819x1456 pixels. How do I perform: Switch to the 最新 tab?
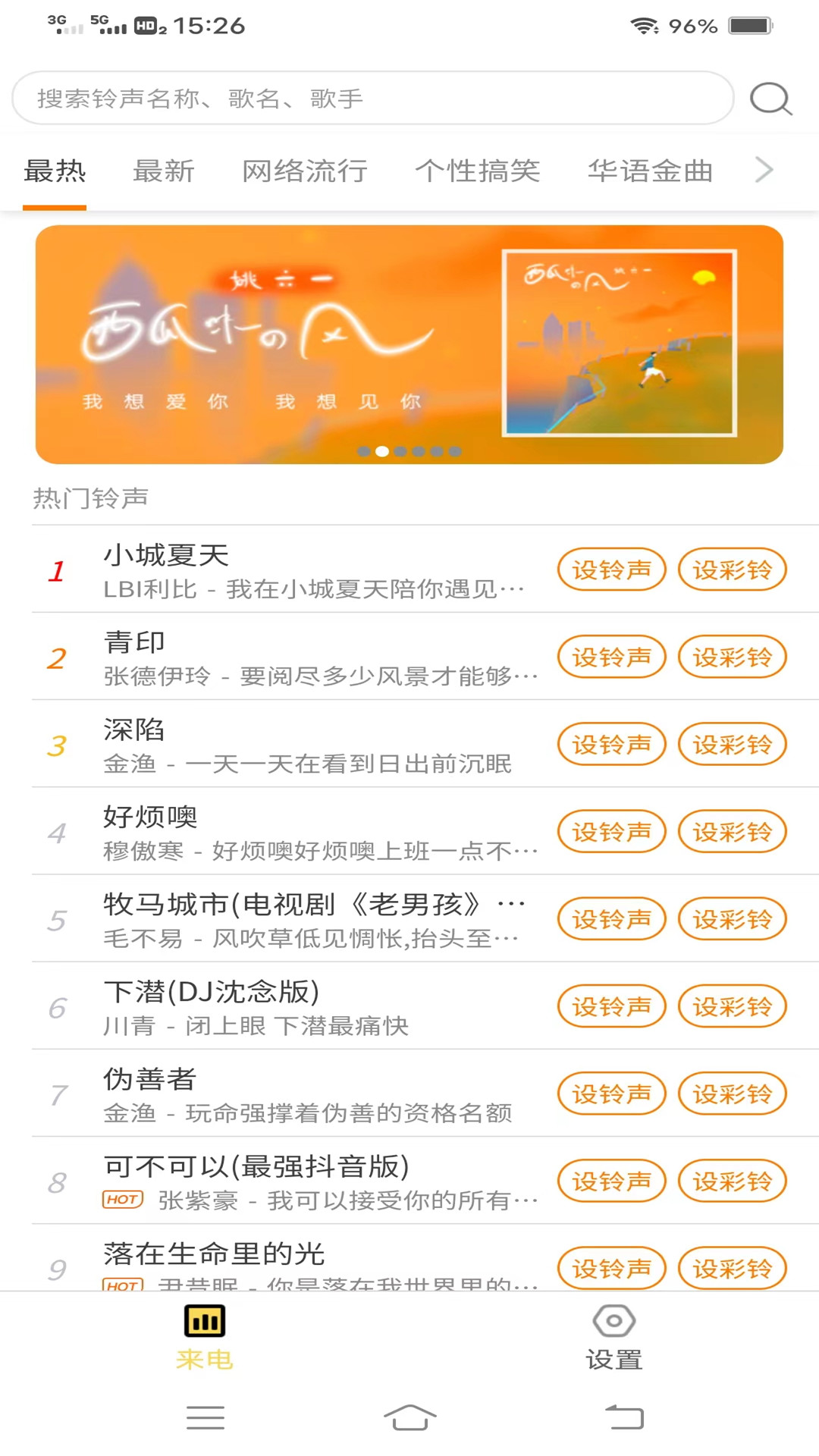coord(164,171)
